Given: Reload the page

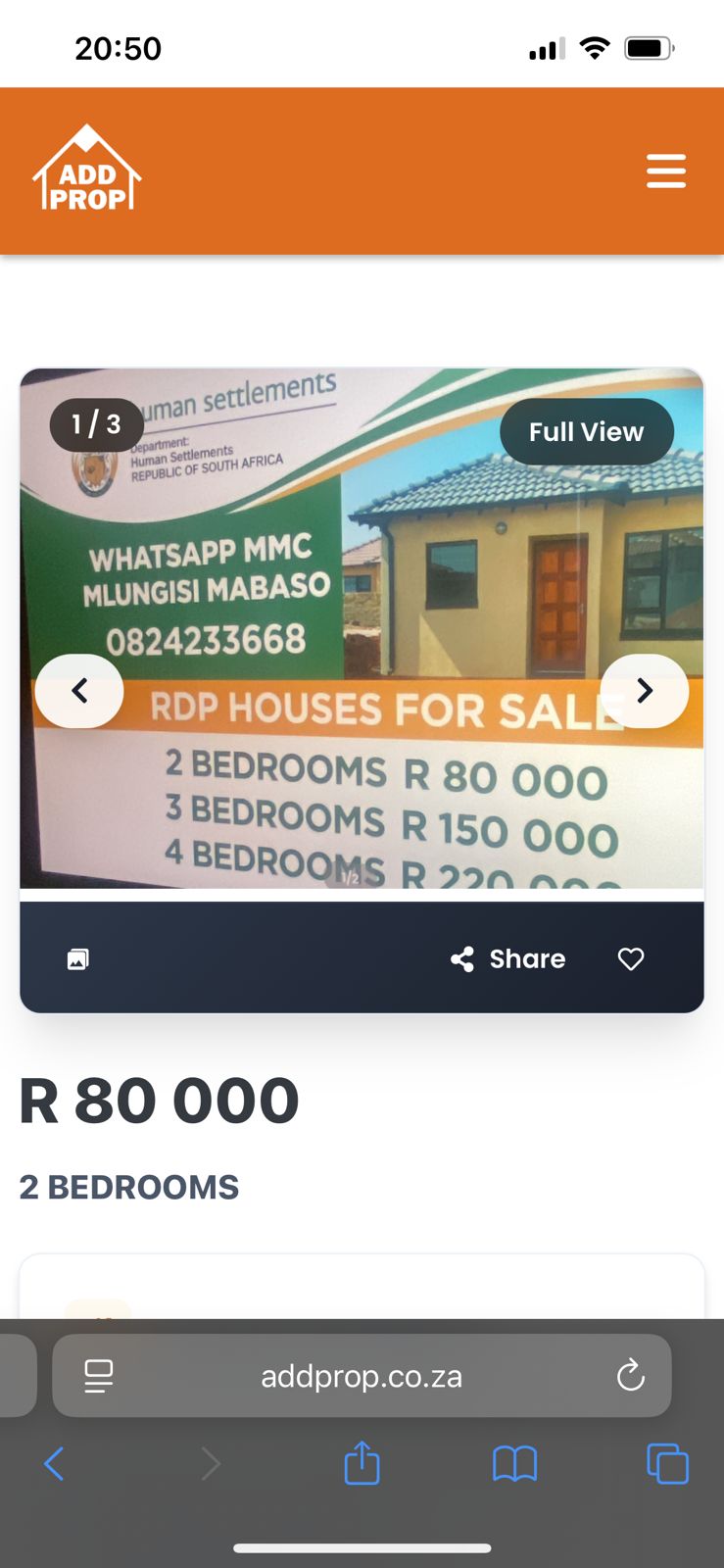Looking at the screenshot, I should point(630,1376).
